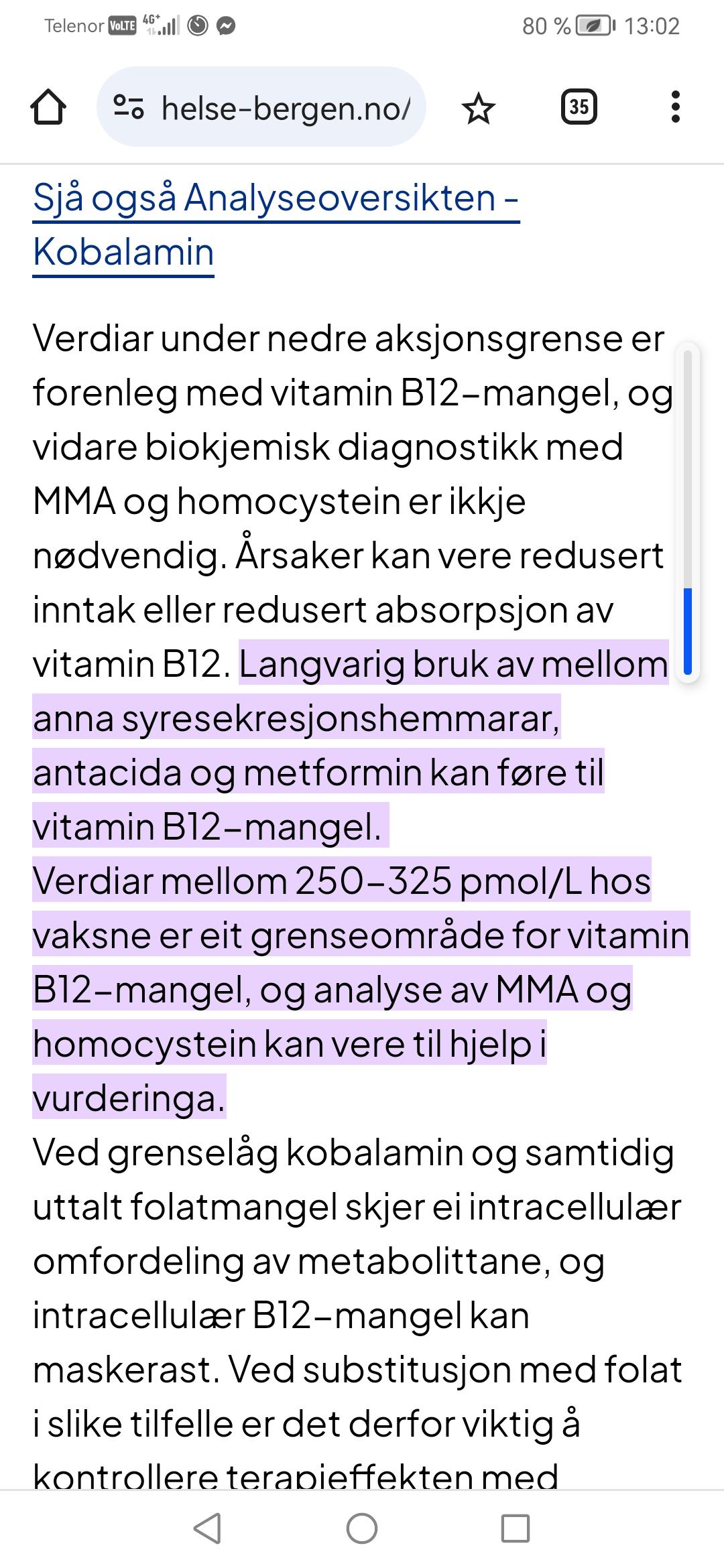Open the recent apps overview
Viewport: 724px width, 1568px height.
(x=516, y=1528)
